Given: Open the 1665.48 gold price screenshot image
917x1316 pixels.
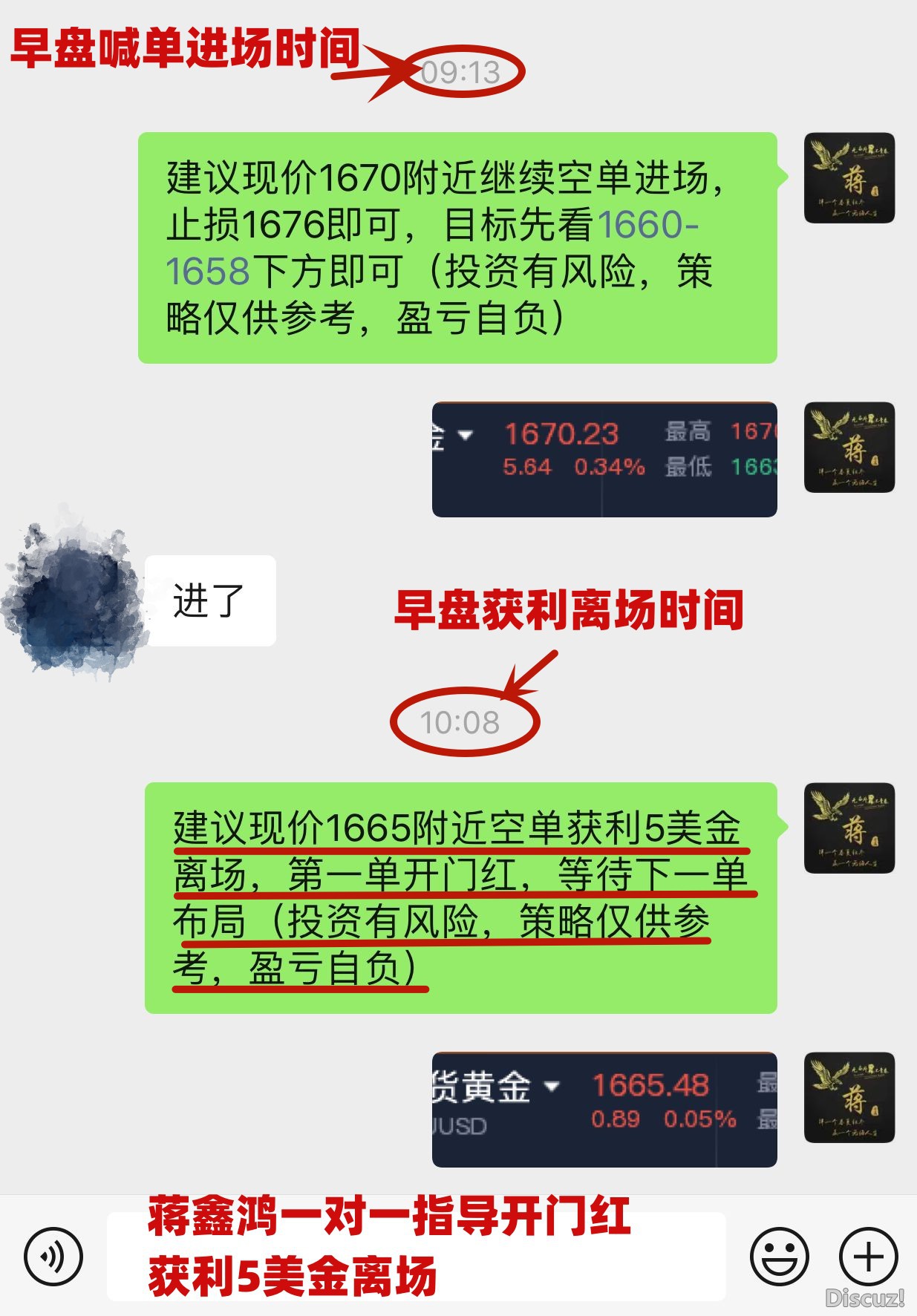Looking at the screenshot, I should pos(604,1109).
